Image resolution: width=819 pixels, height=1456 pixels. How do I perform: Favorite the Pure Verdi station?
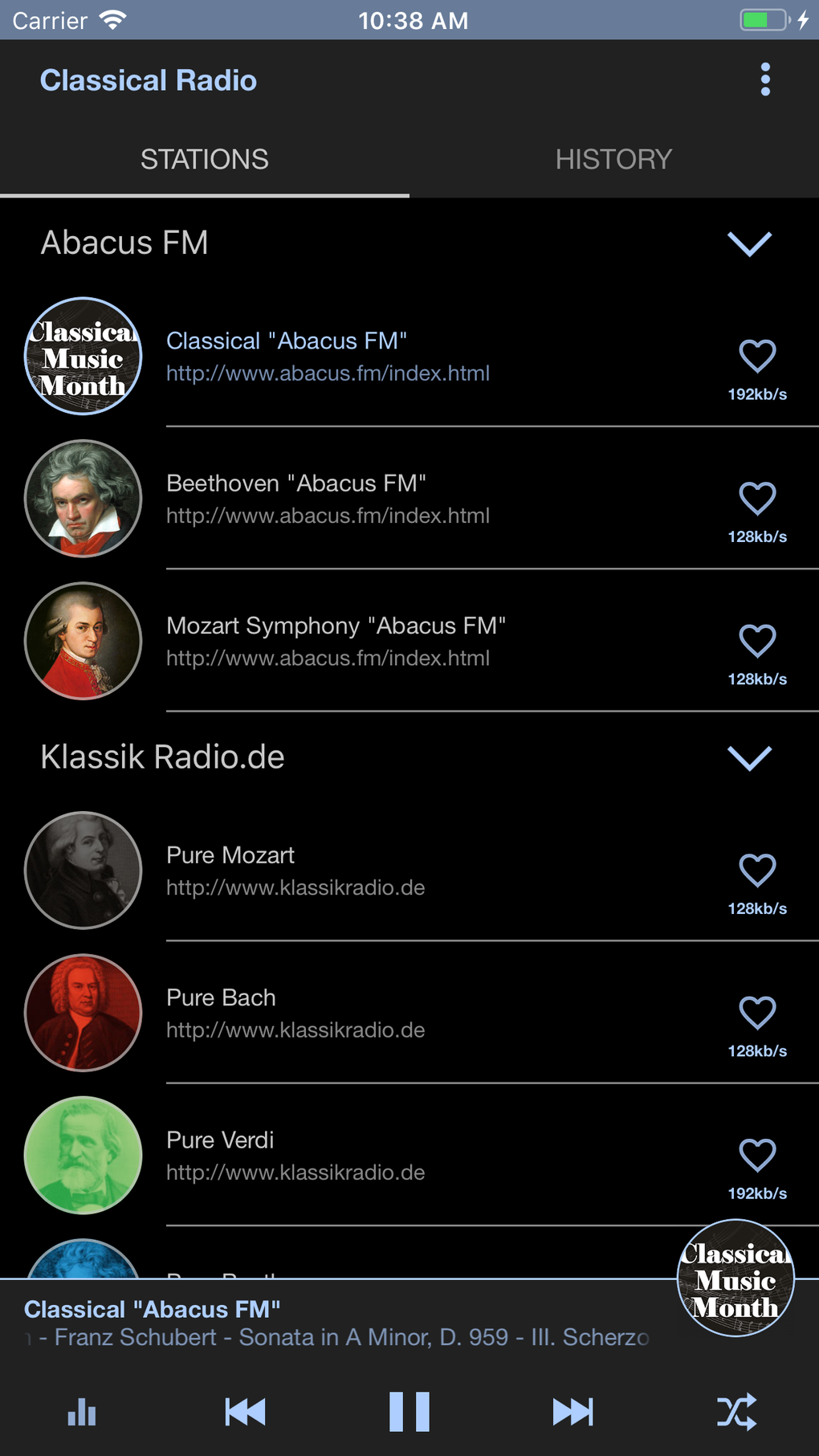(757, 1156)
